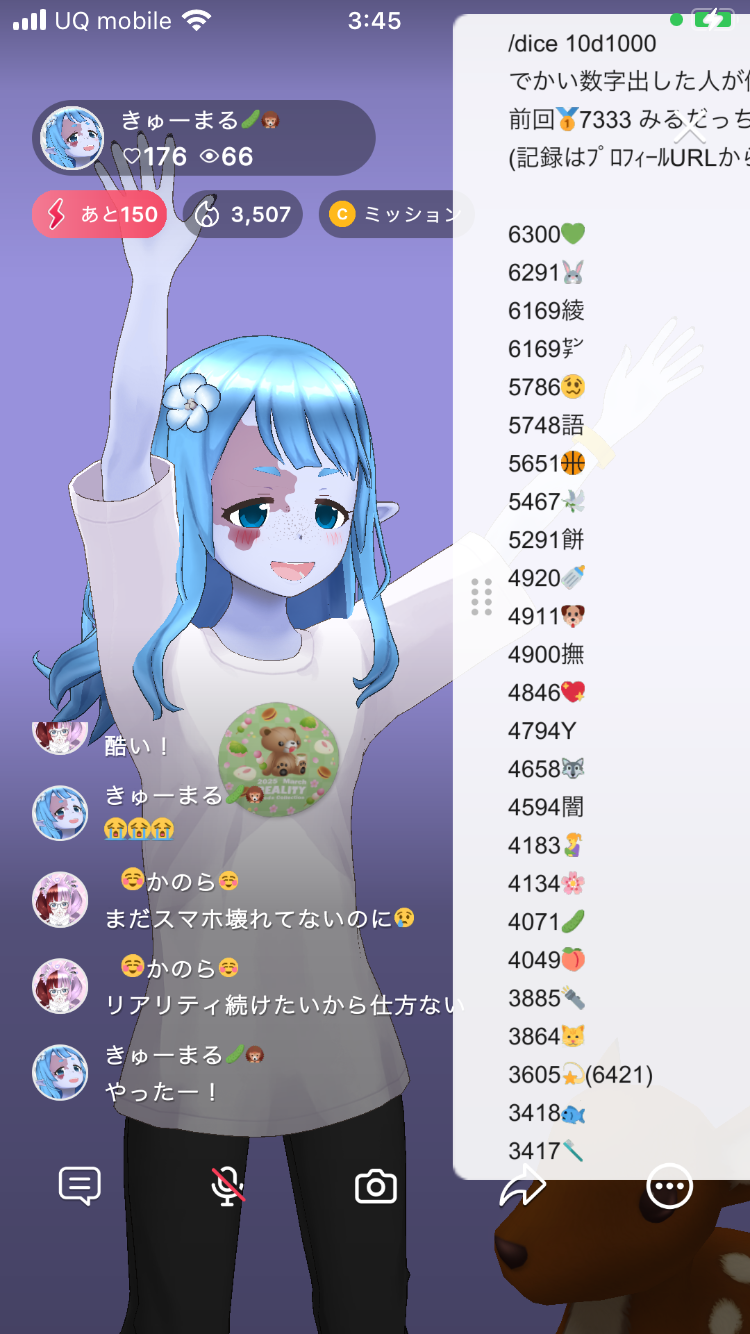Screen dimensions: 750x1334
Task: Take a screenshot with the camera icon
Action: pos(376,1187)
